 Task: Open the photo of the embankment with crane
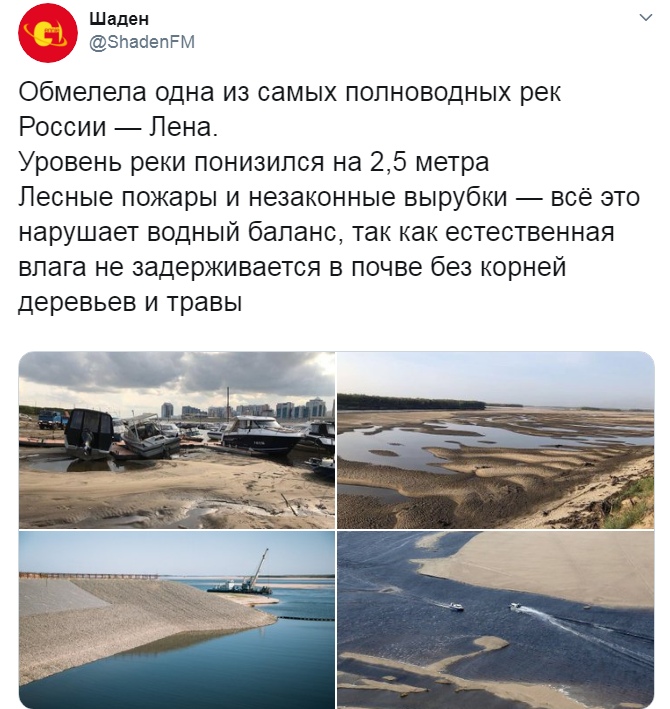[x=177, y=619]
